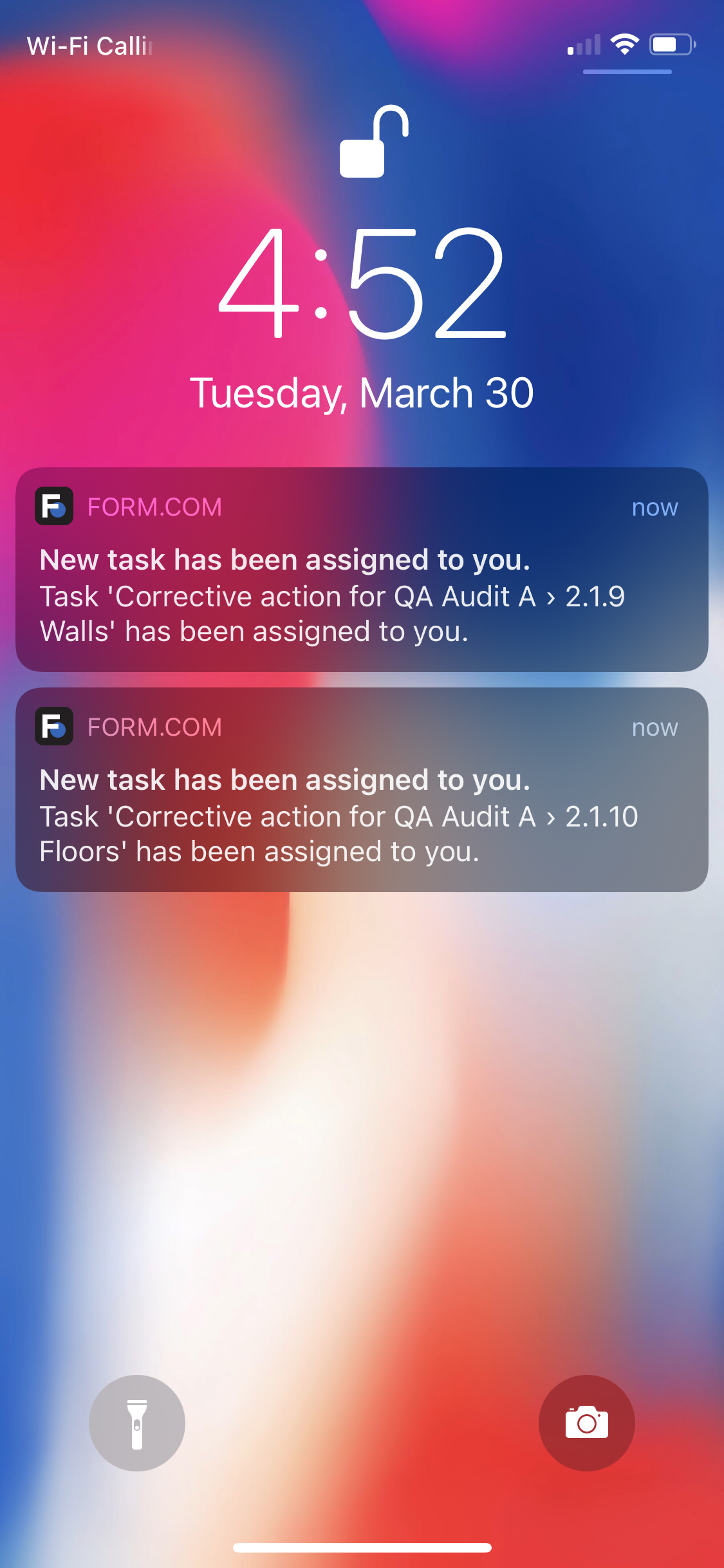Screen dimensions: 724x1568
Task: Open the Walls task notification from FORM.COM
Action: [x=362, y=570]
